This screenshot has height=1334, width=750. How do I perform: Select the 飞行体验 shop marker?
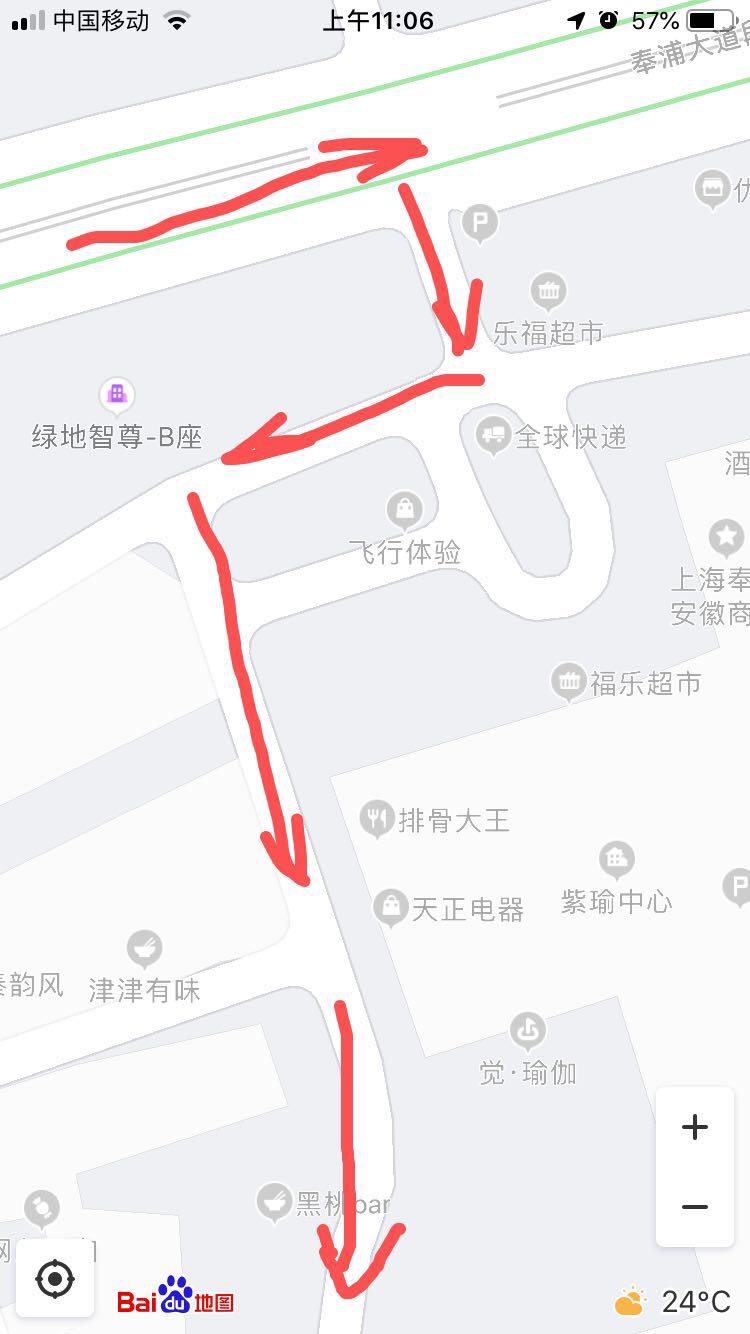coord(405,508)
